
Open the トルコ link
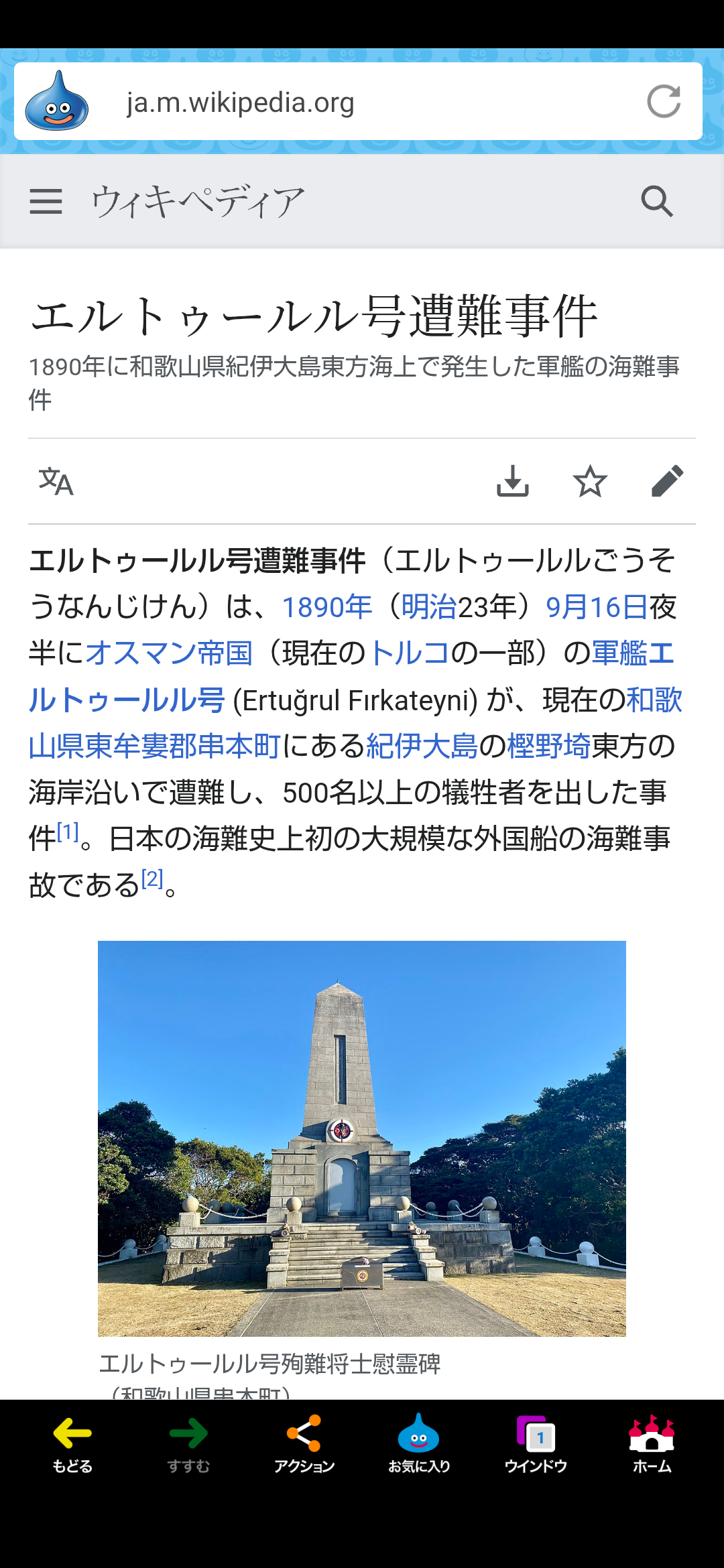(408, 654)
